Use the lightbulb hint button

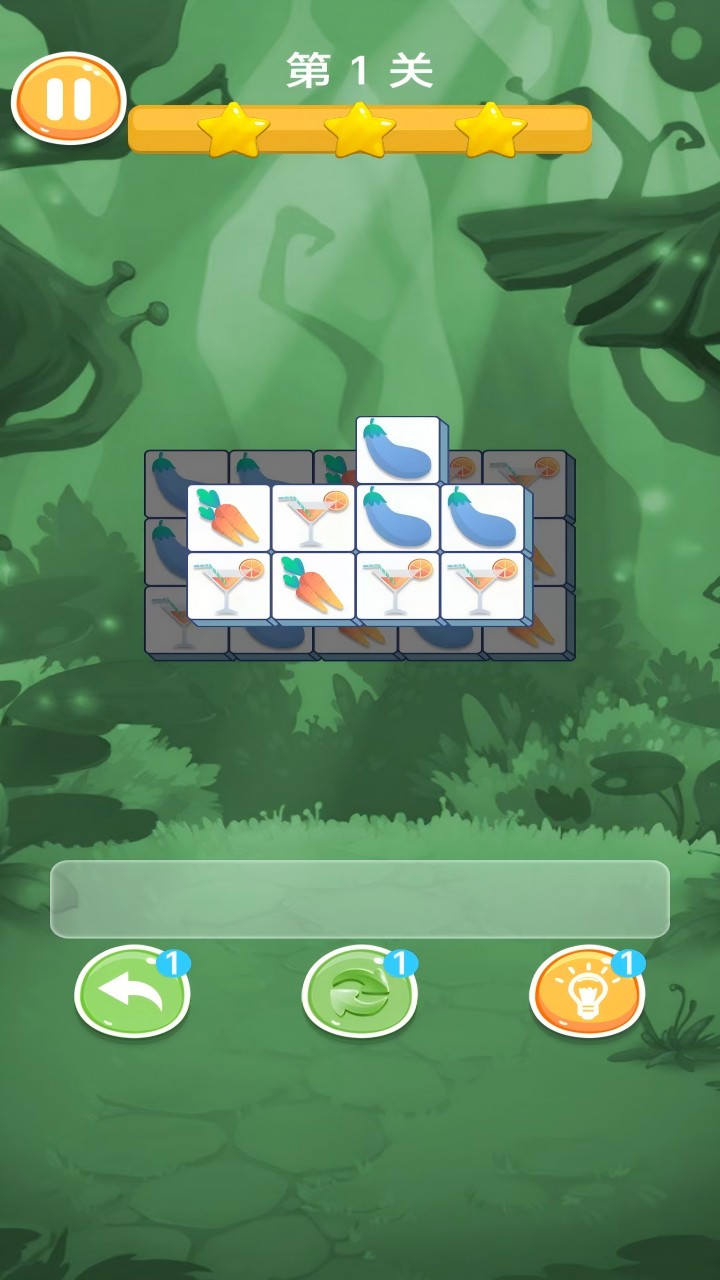click(x=587, y=992)
